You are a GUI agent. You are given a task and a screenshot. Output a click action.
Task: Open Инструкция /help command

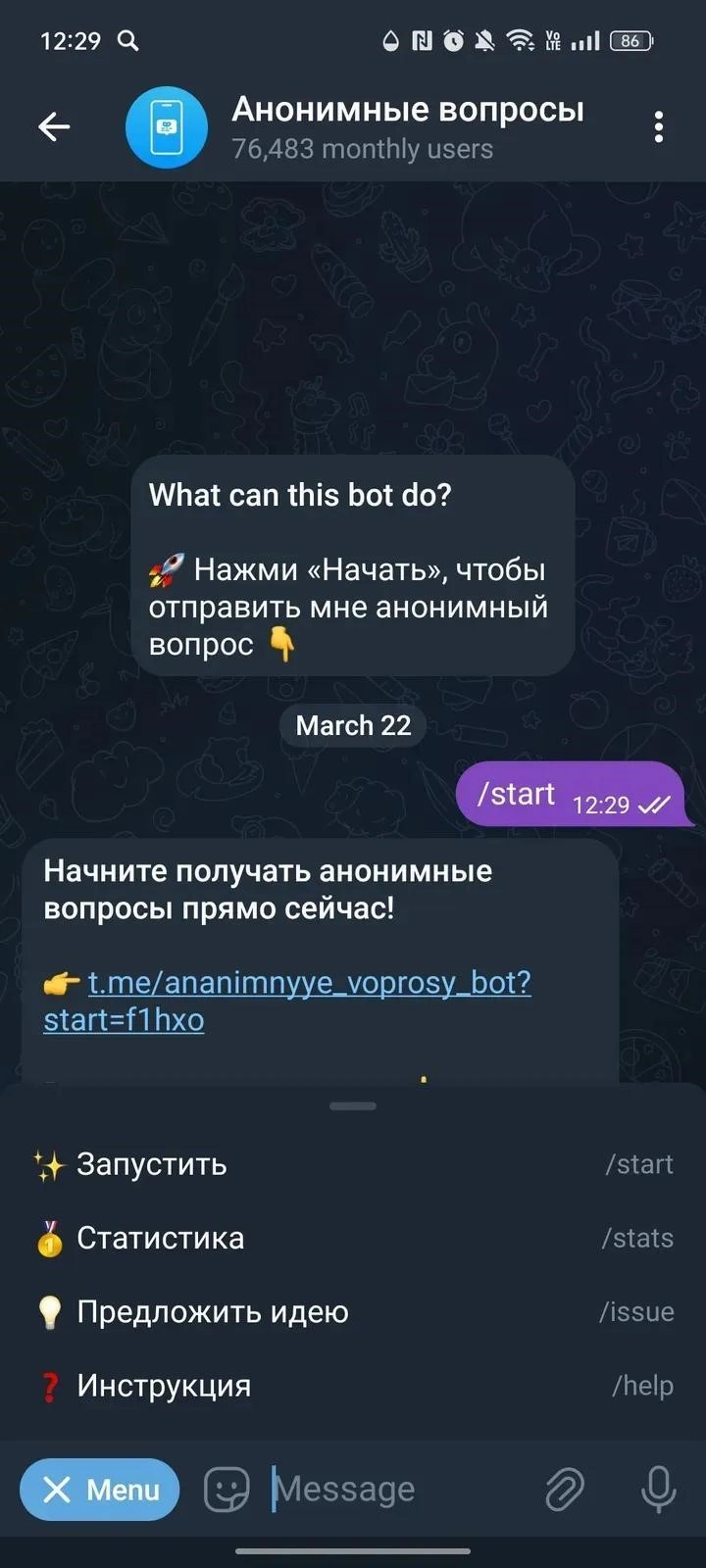click(x=353, y=1386)
